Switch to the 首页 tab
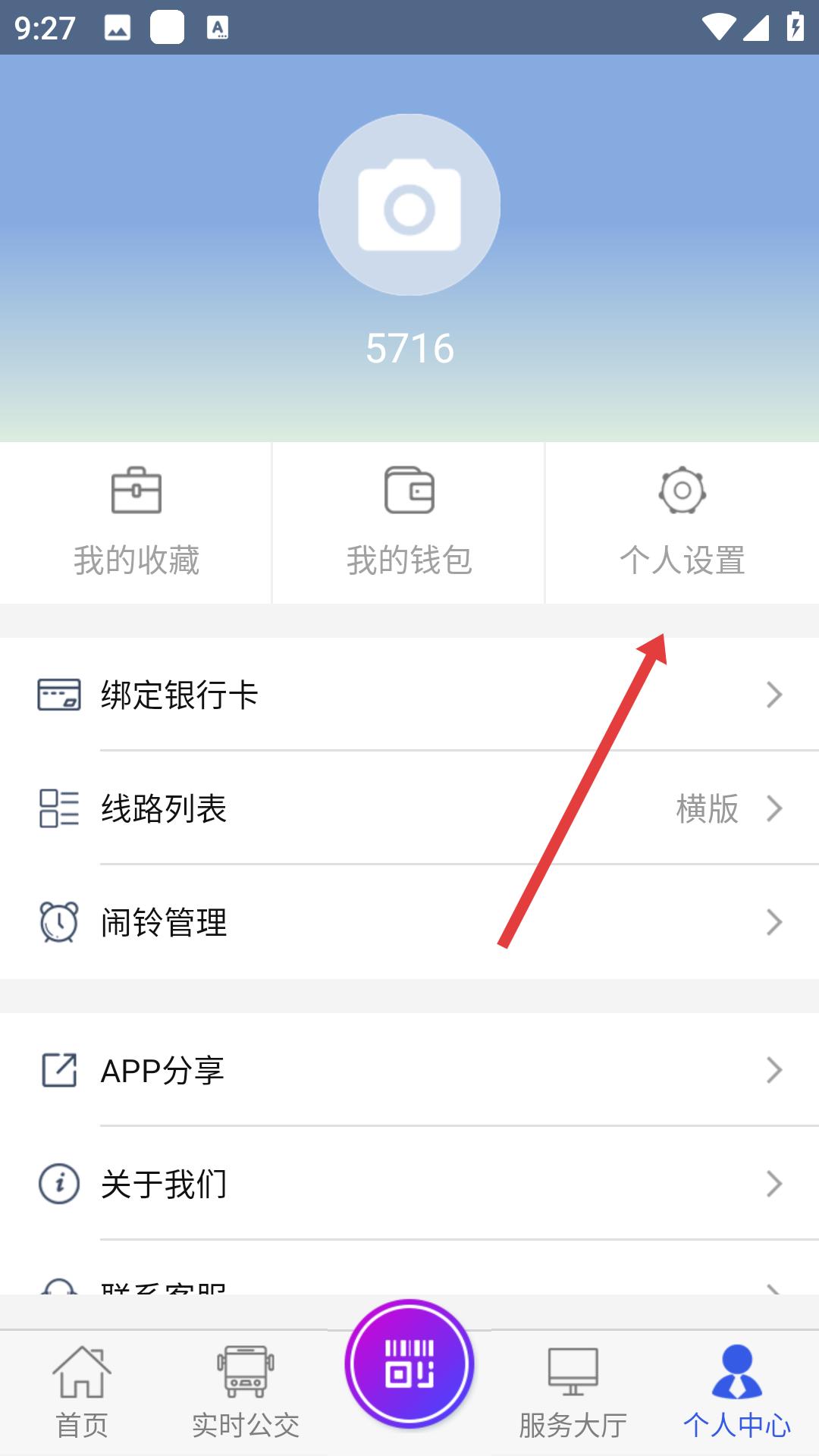 (x=82, y=1392)
